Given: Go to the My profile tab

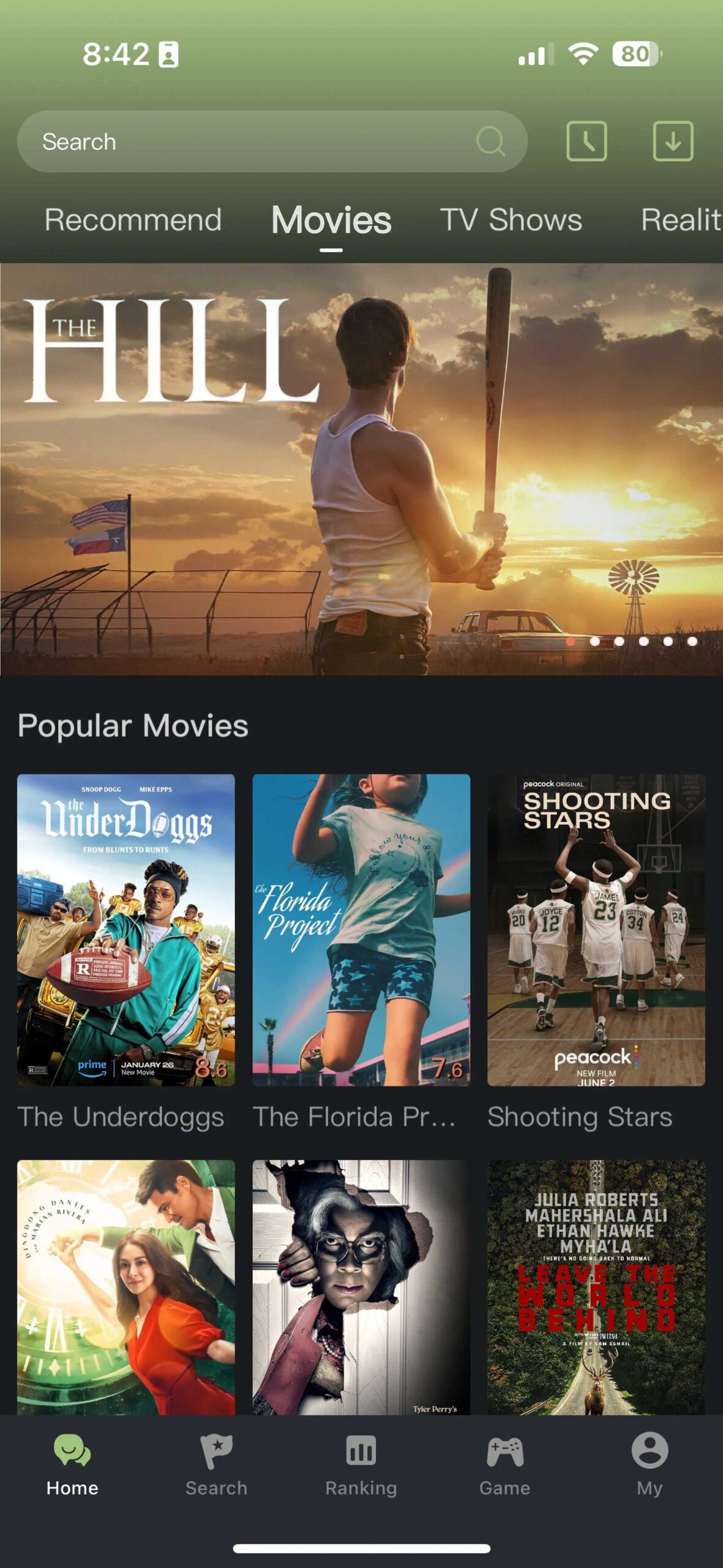Looking at the screenshot, I should click(x=650, y=1464).
